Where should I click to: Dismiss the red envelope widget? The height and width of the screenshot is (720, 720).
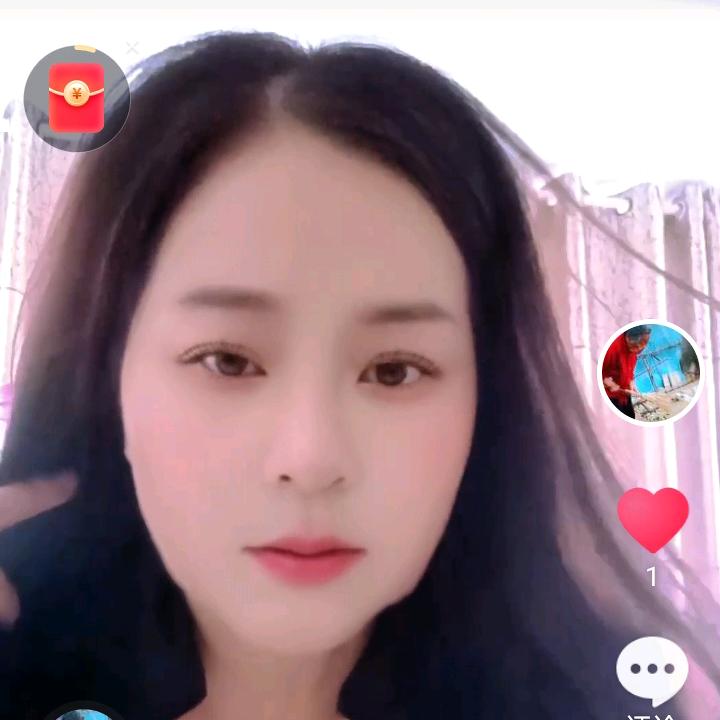pyautogui.click(x=132, y=48)
